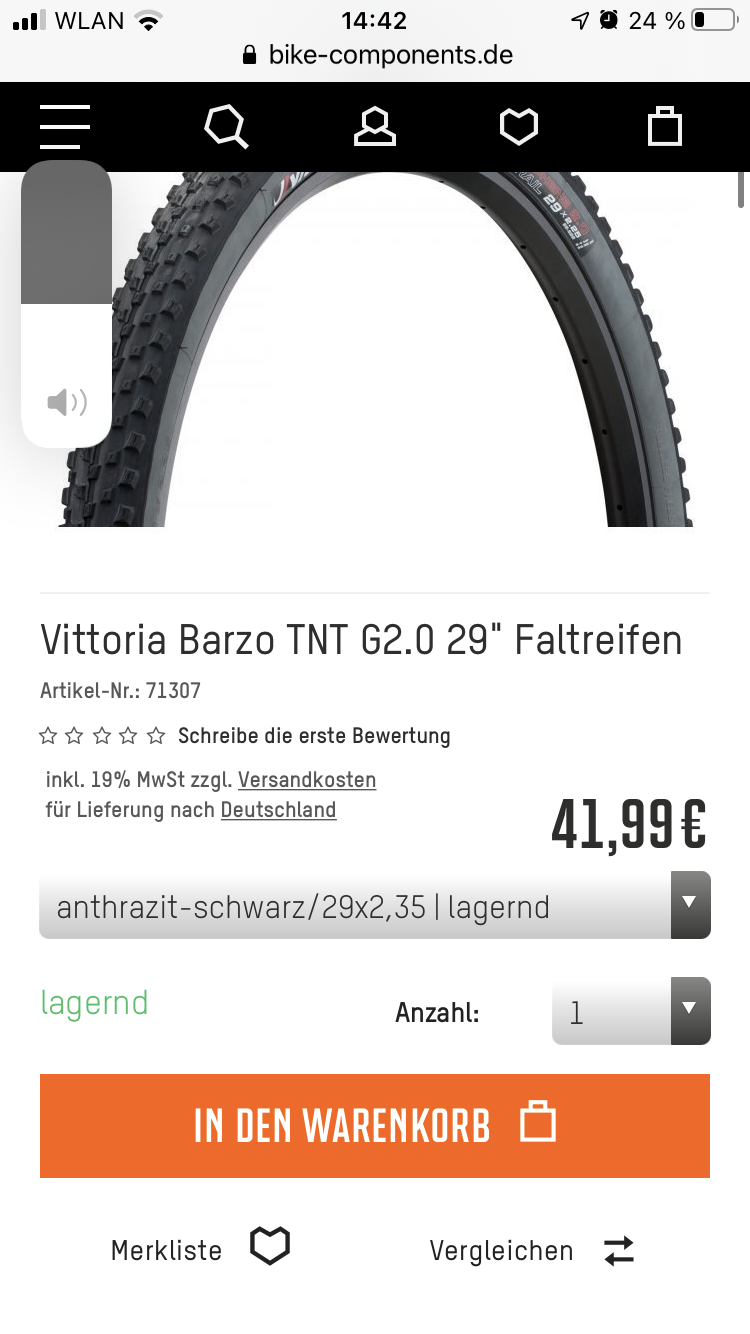Viewport: 750px width, 1334px height.
Task: Expand the anthrazit-schwarz/29x2,35 variant dropdown
Action: [375, 906]
